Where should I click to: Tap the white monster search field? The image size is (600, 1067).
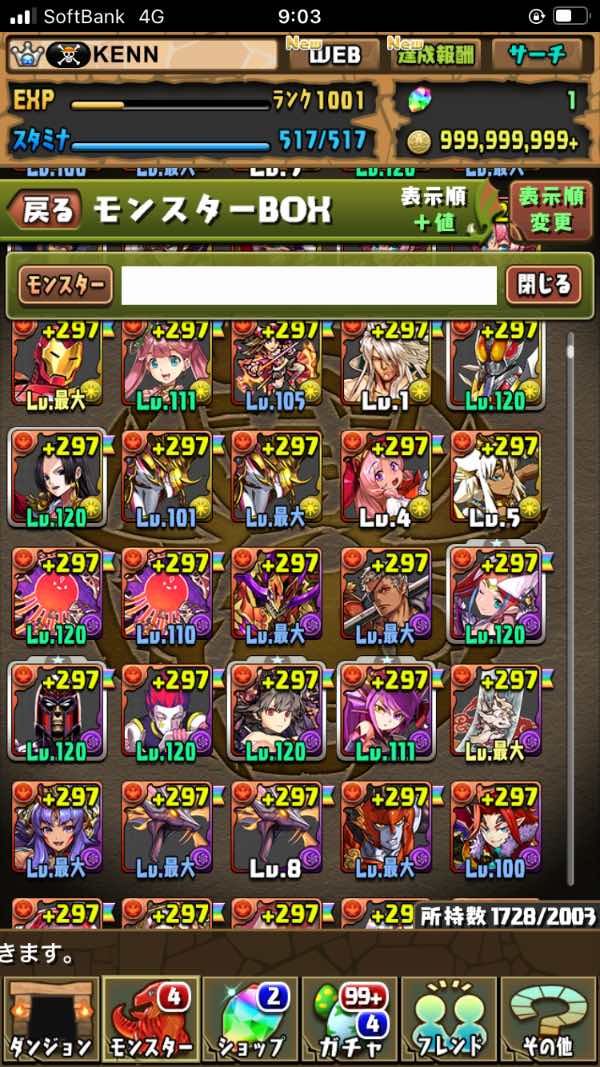point(309,286)
